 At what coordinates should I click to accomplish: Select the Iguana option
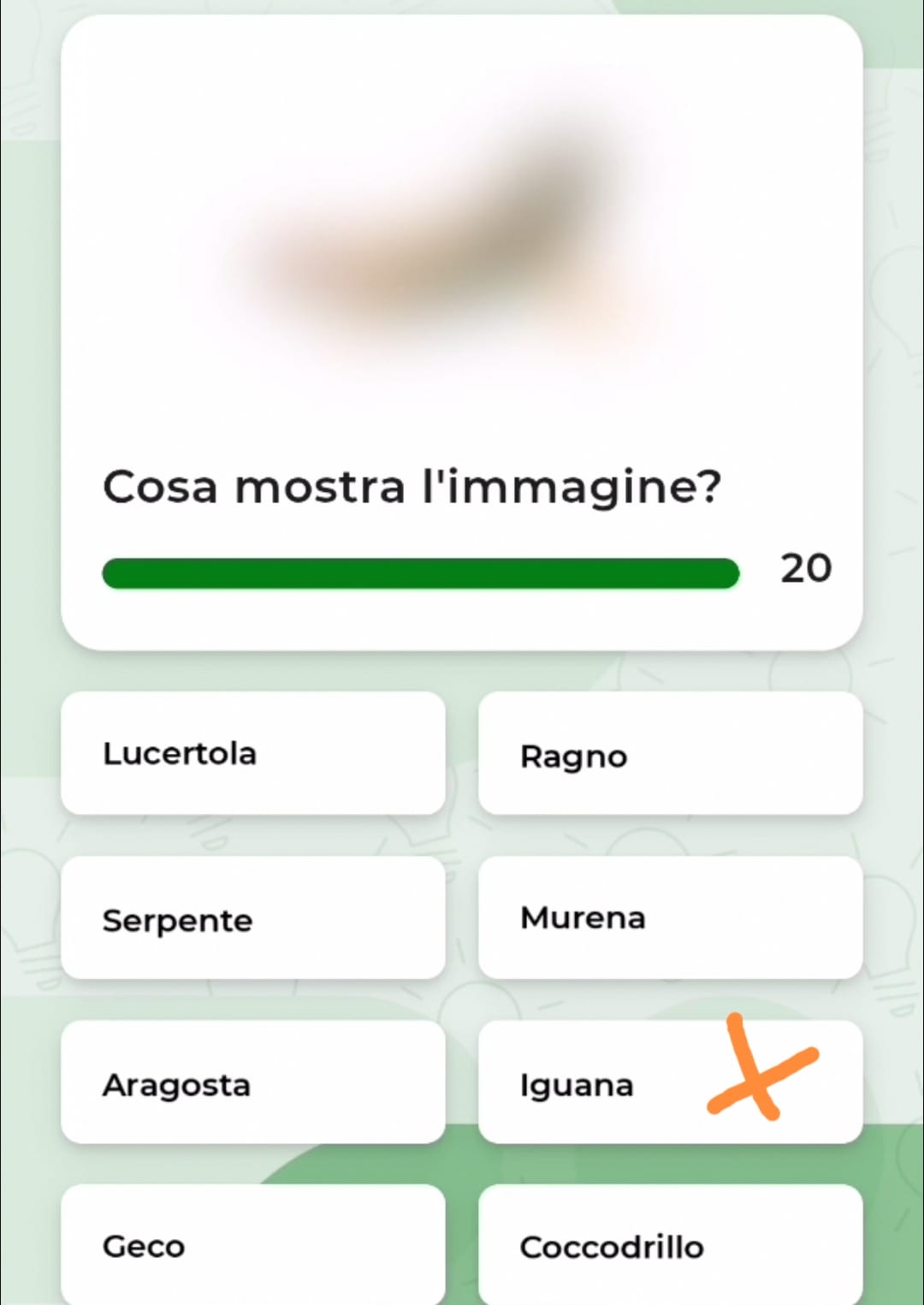(599, 1083)
